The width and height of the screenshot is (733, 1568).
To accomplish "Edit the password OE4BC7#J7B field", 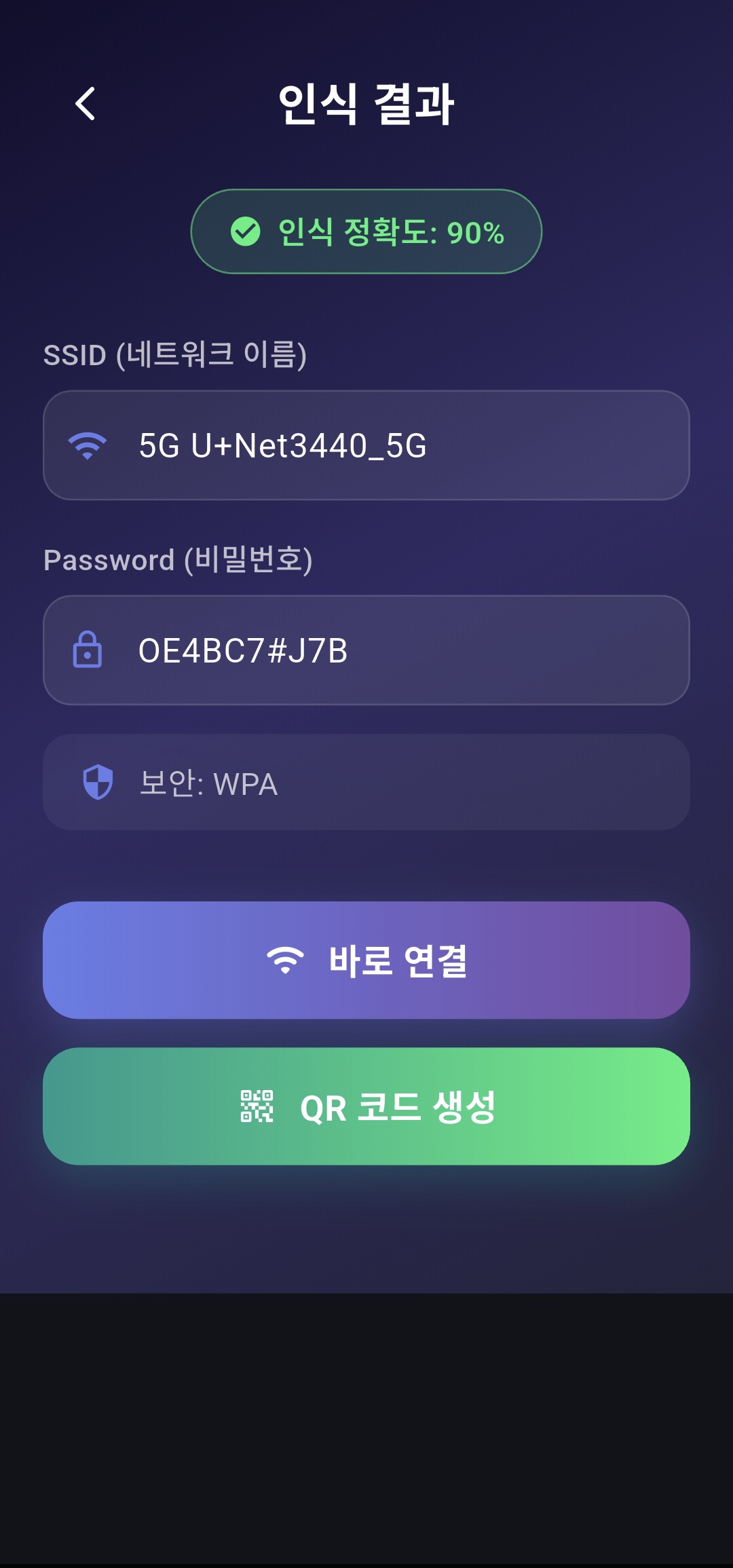I will tap(366, 652).
